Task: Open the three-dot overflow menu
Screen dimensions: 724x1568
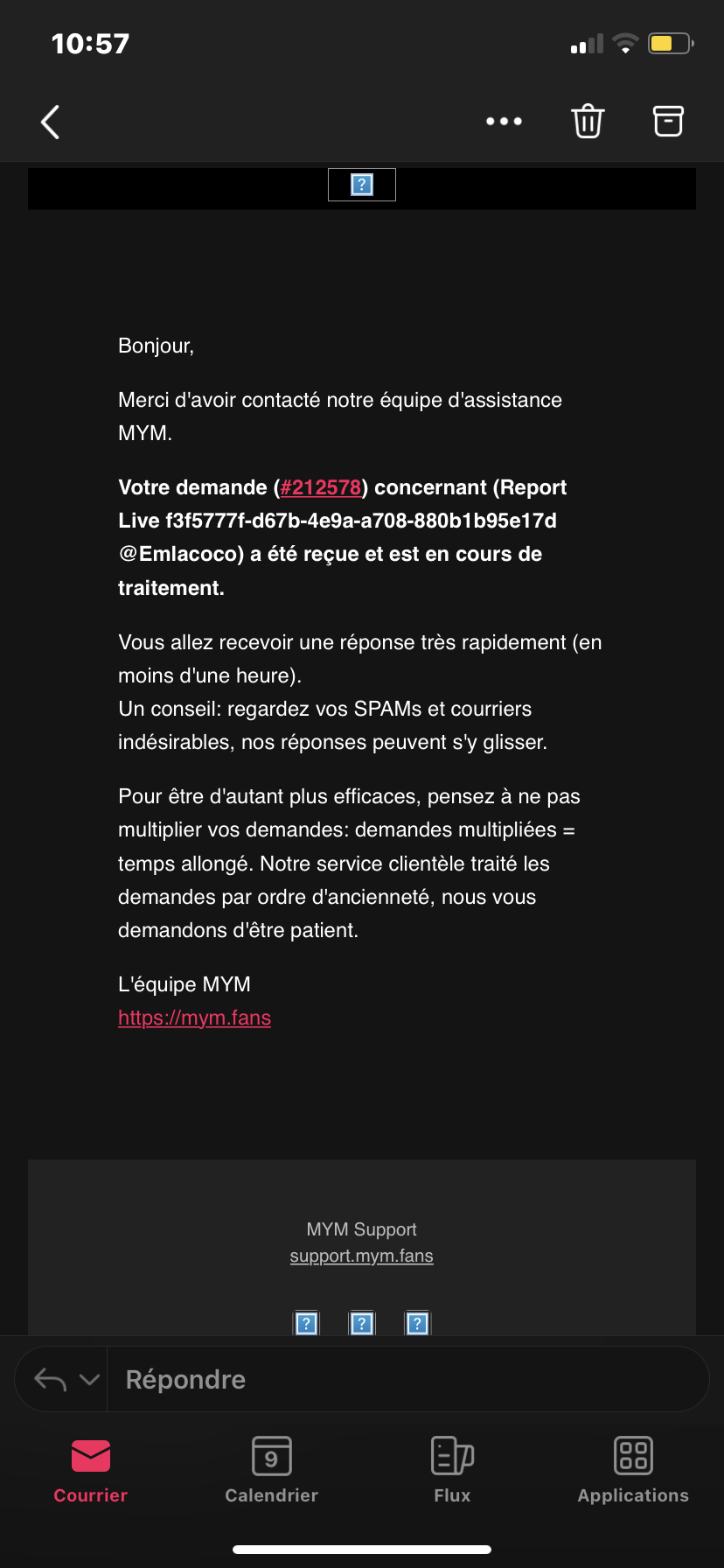Action: point(504,122)
